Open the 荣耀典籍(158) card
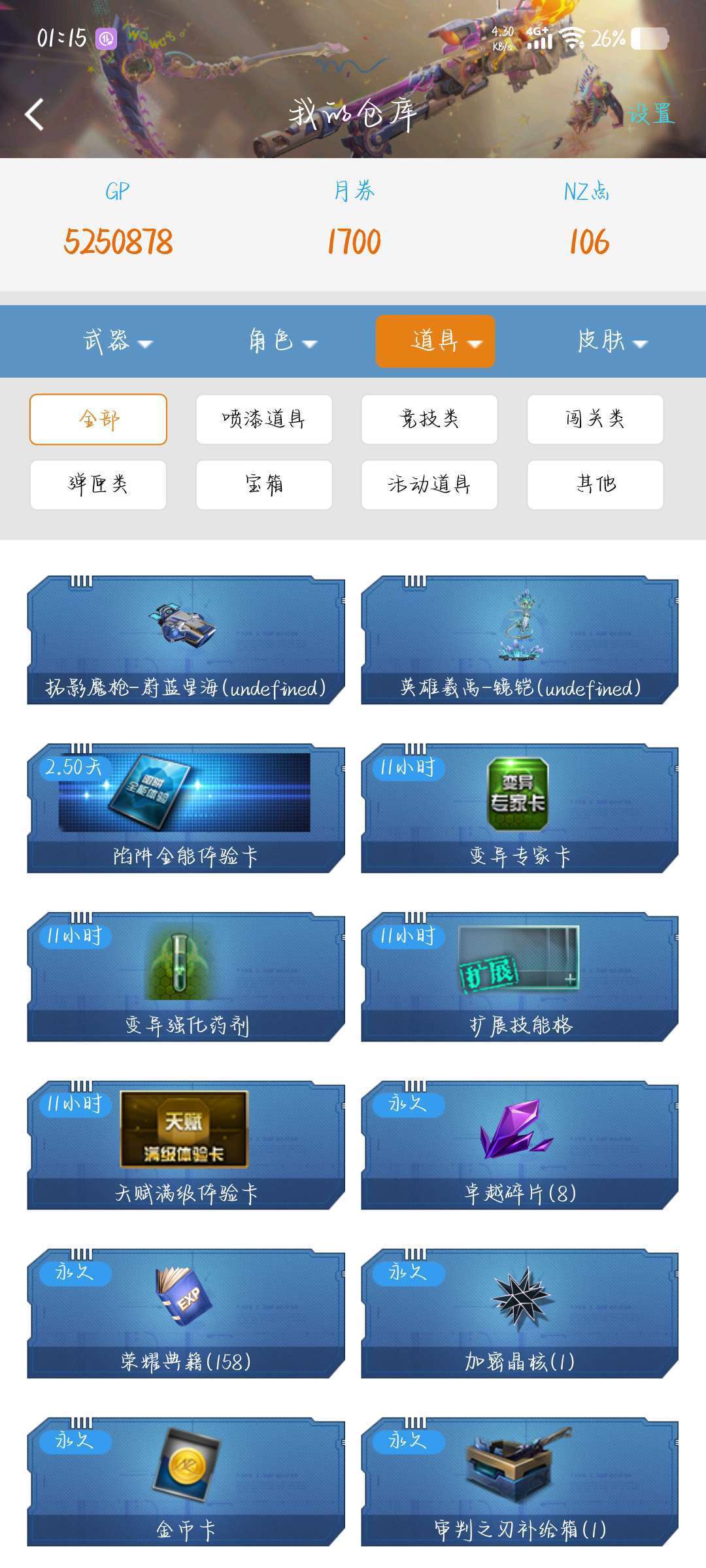The width and height of the screenshot is (706, 1568). (x=186, y=1314)
